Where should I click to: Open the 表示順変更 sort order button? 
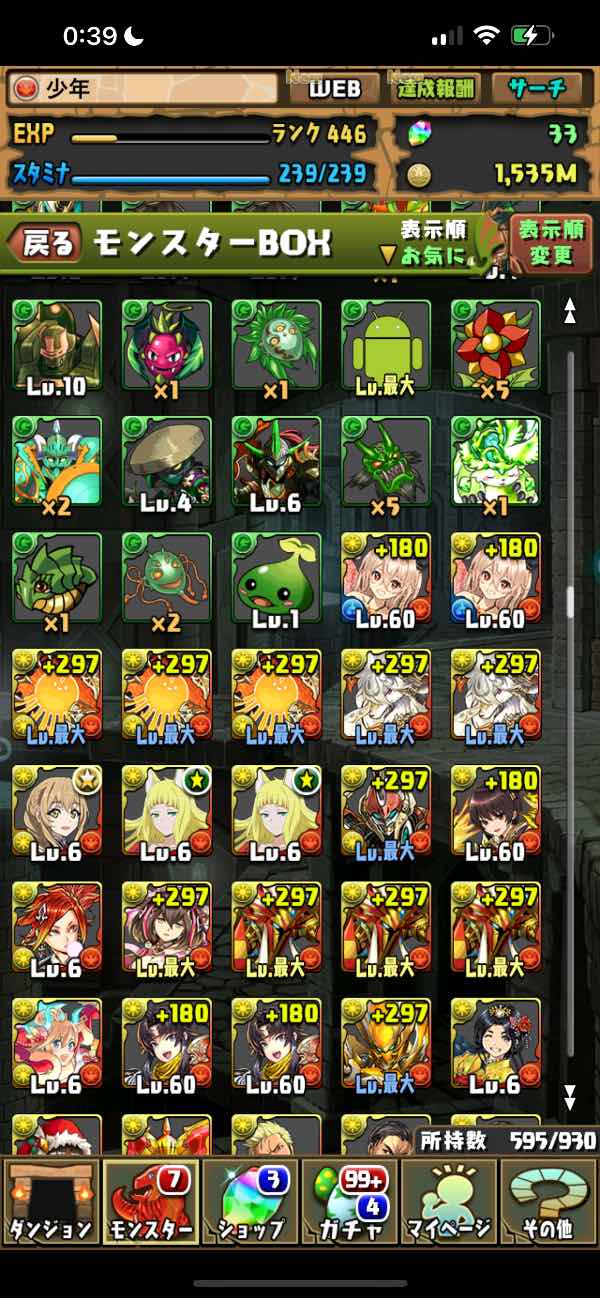[551, 242]
